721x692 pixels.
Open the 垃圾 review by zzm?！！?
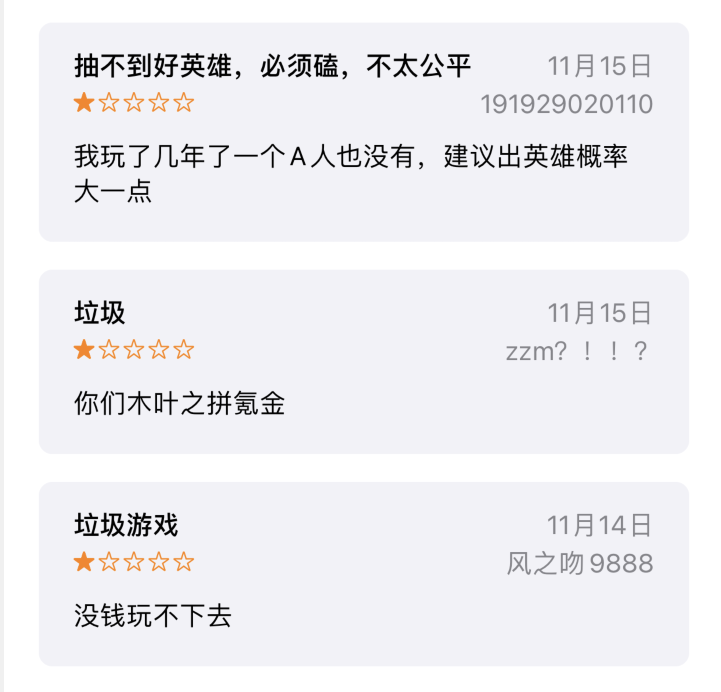coord(363,361)
